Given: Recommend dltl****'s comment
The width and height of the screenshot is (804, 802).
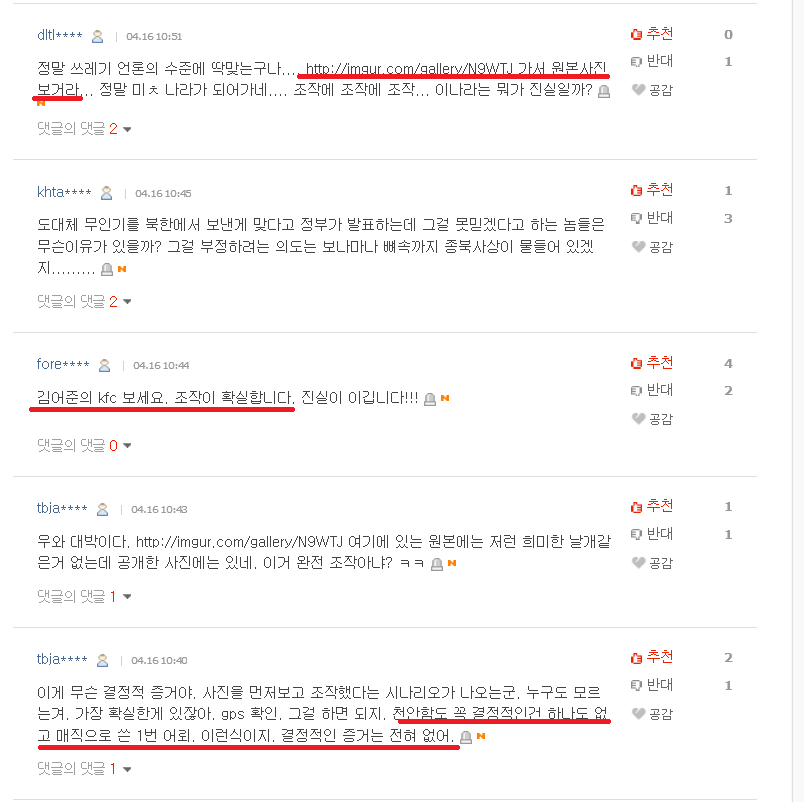Looking at the screenshot, I should coord(652,34).
